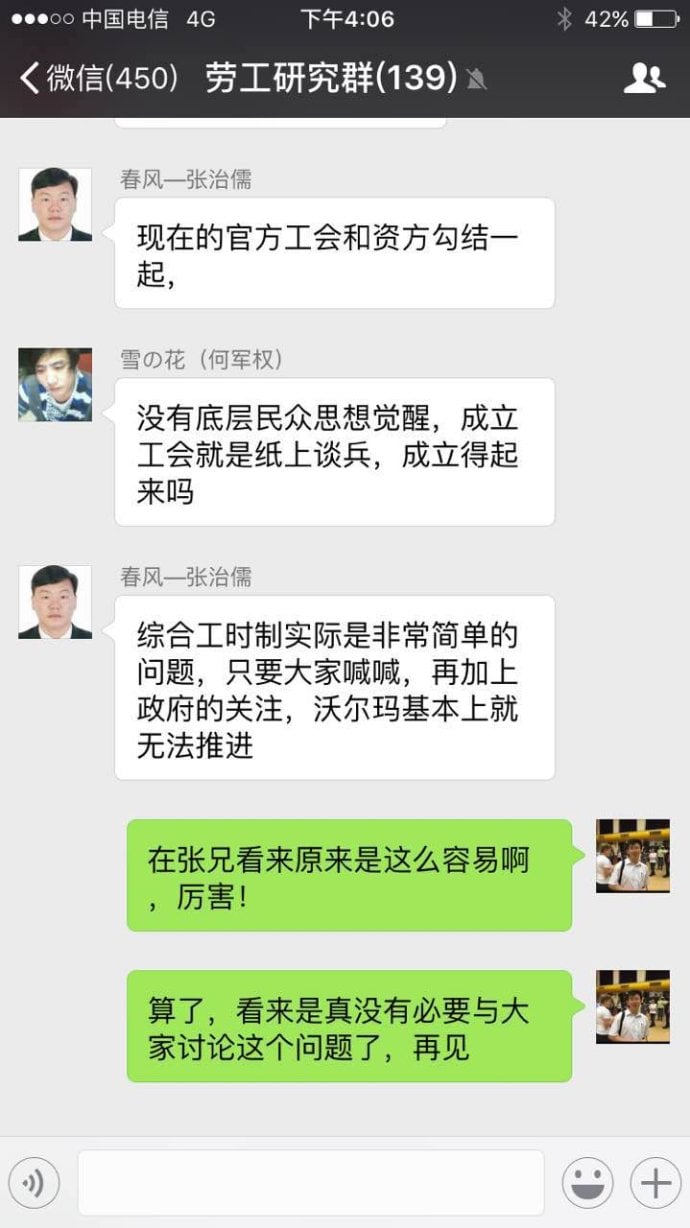Open 春风—张治儒 avatar beside 官方工会 message

pos(55,205)
